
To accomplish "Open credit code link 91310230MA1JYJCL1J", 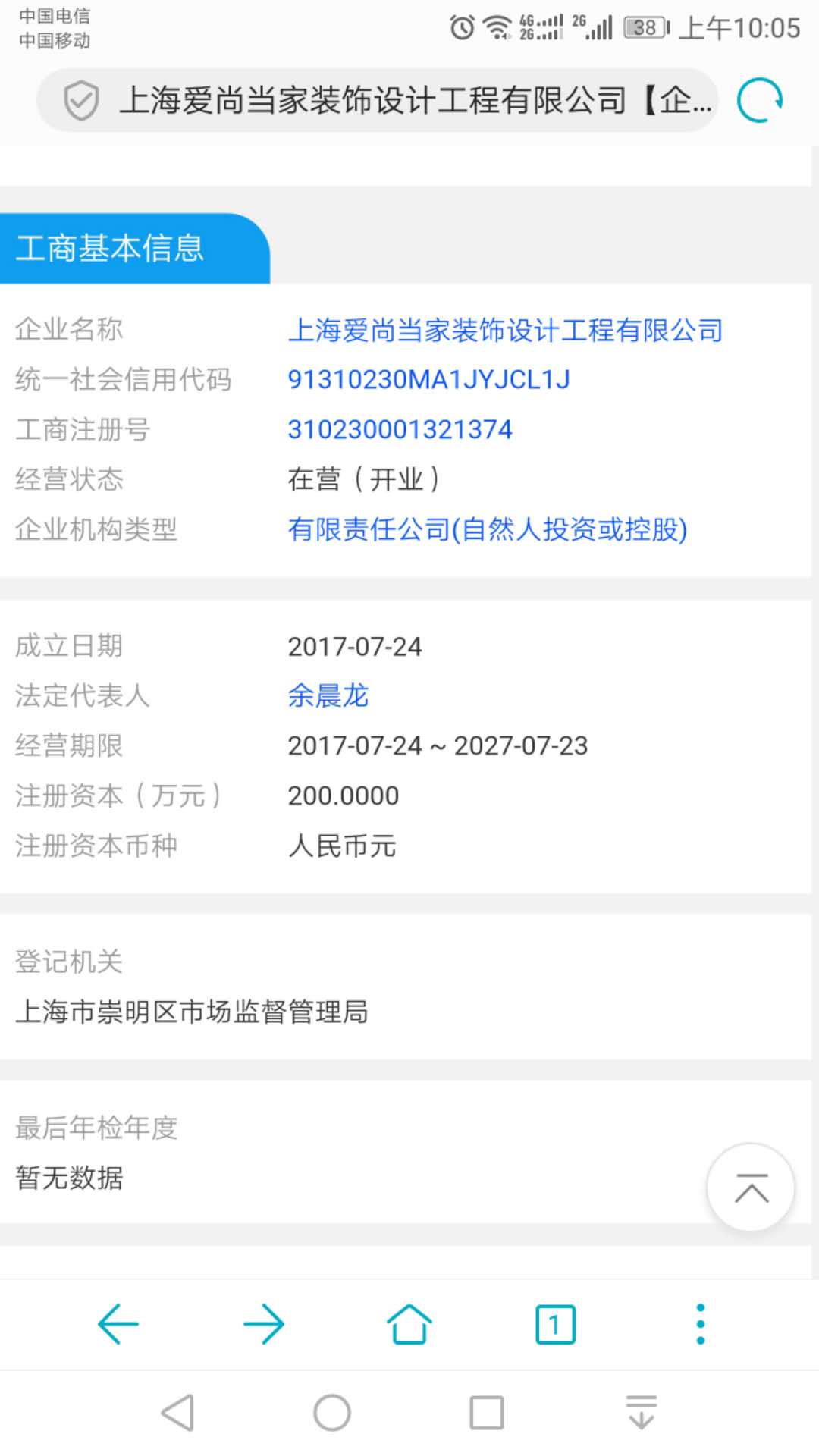I will click(428, 379).
